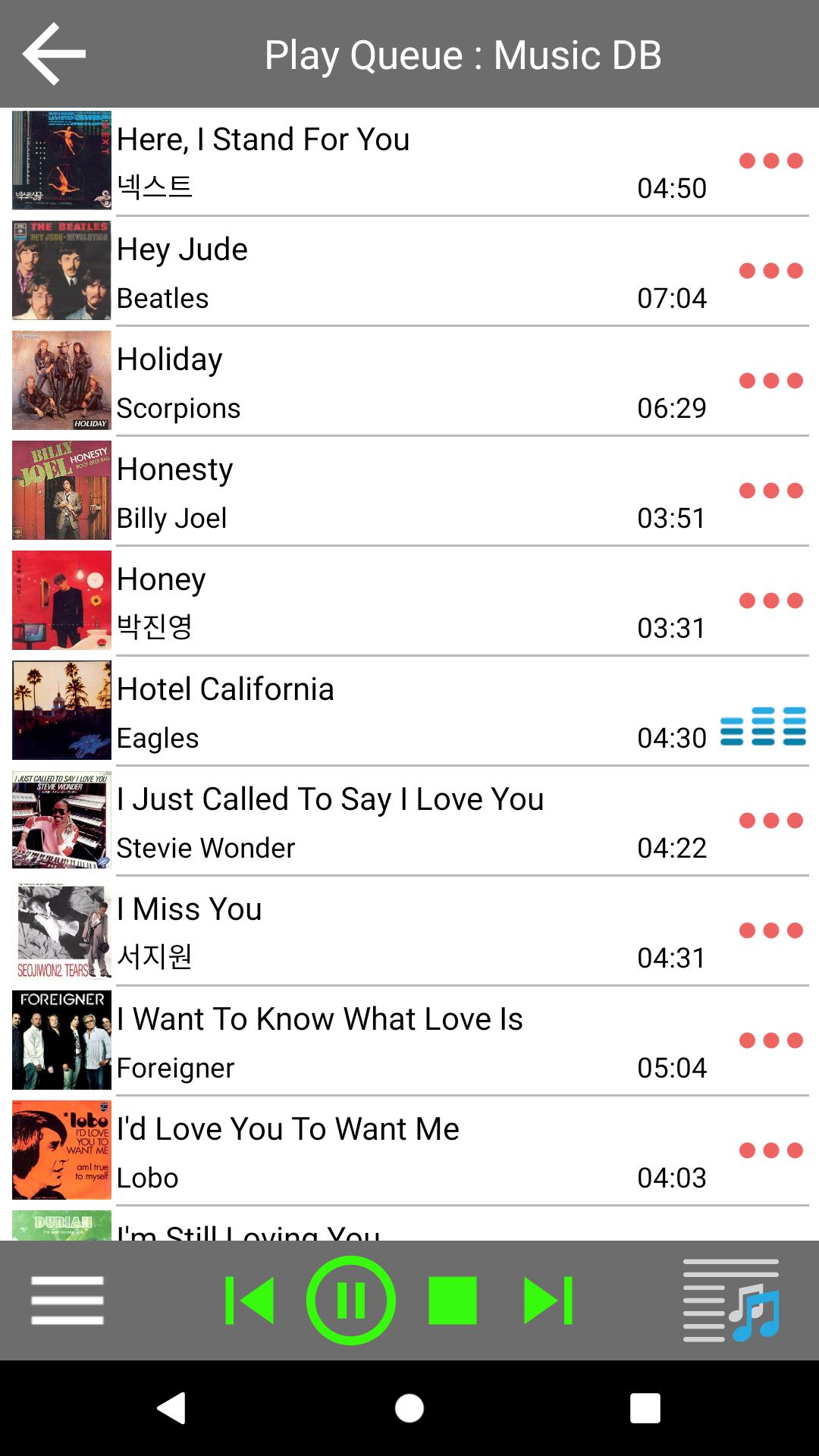Open recent apps from navigation bar
The image size is (819, 1456).
click(x=645, y=1408)
